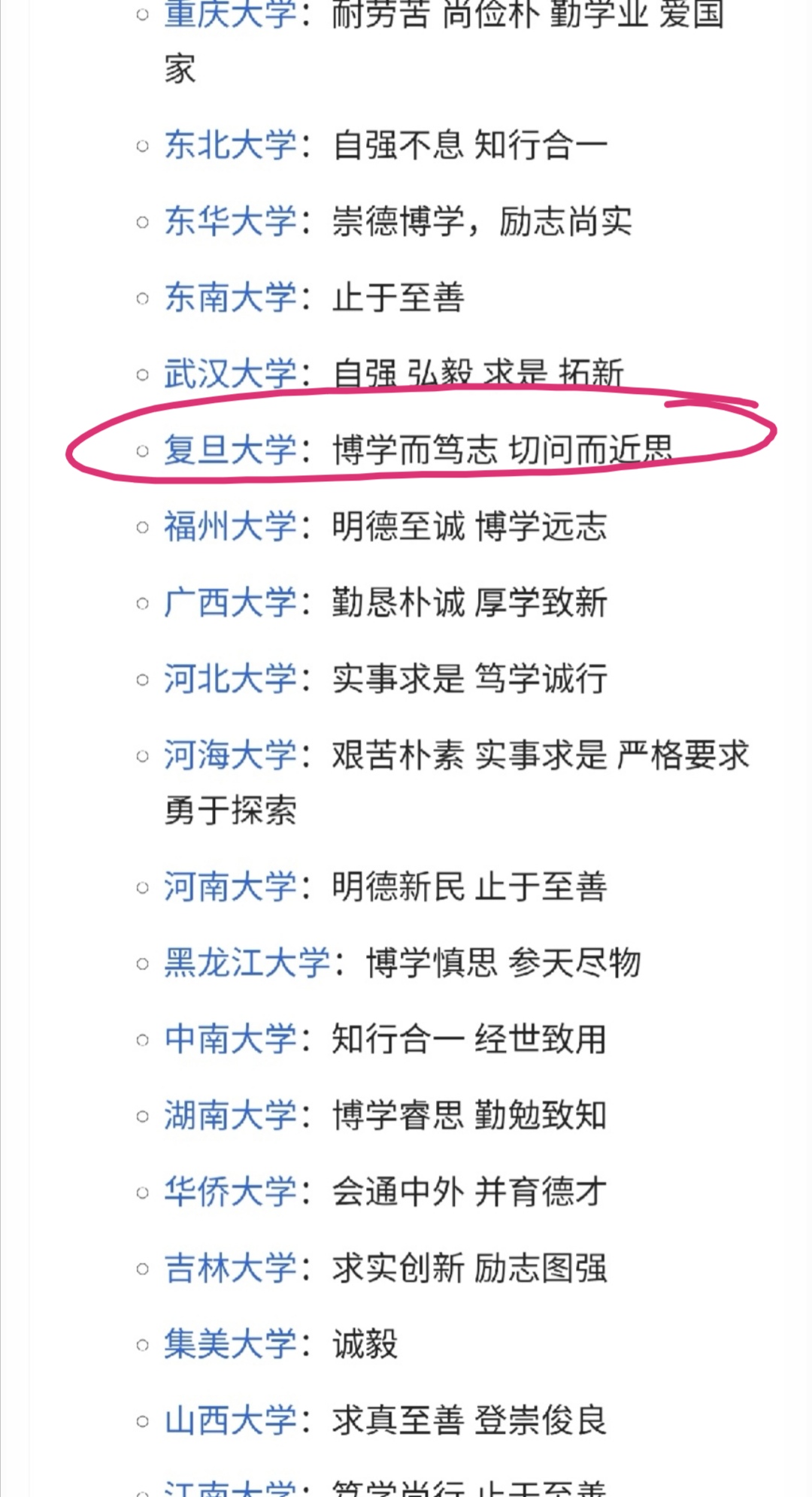The image size is (812, 1497).
Task: Open the 黑龙江大学 link
Action: pyautogui.click(x=247, y=963)
